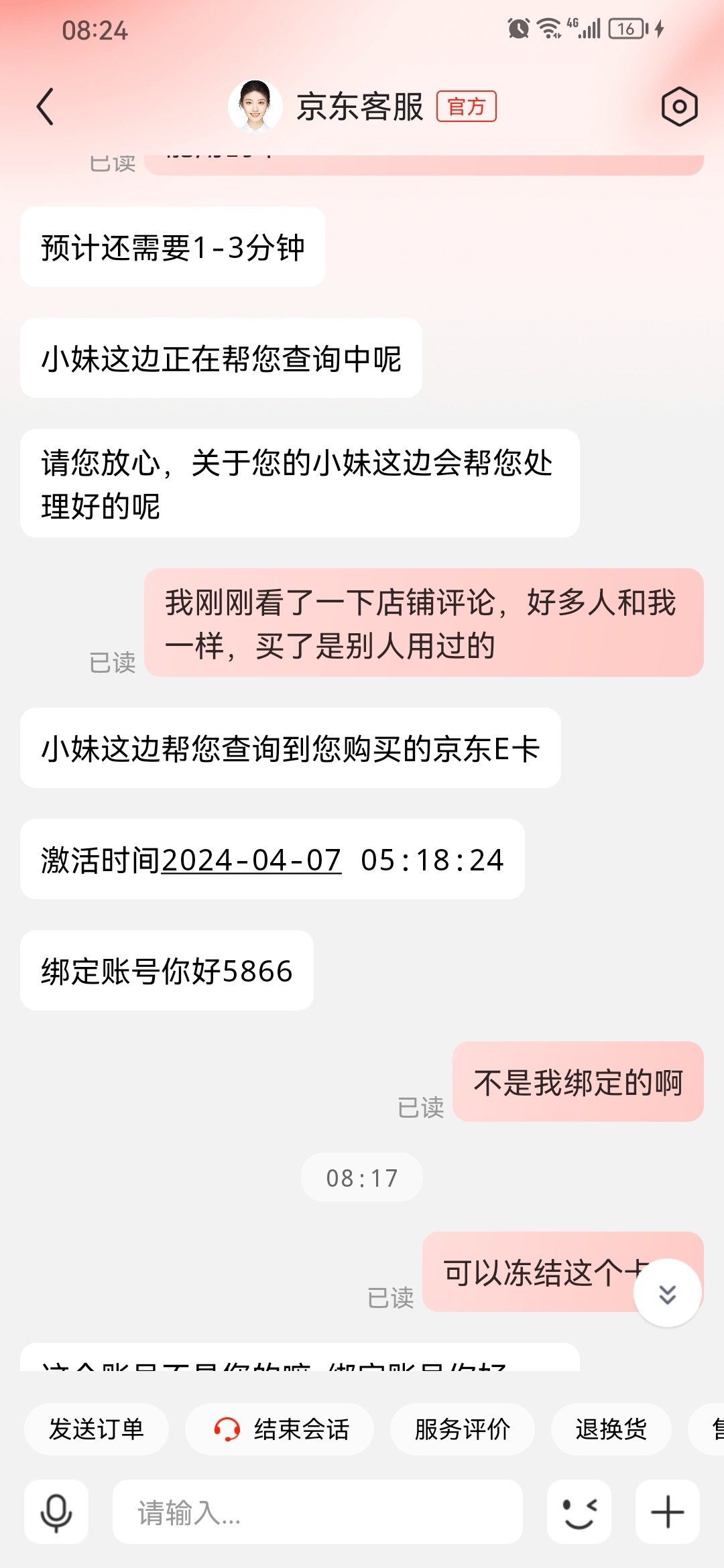The width and height of the screenshot is (724, 1568).
Task: Tap 退换货 for returns and exchanges
Action: click(x=611, y=1429)
